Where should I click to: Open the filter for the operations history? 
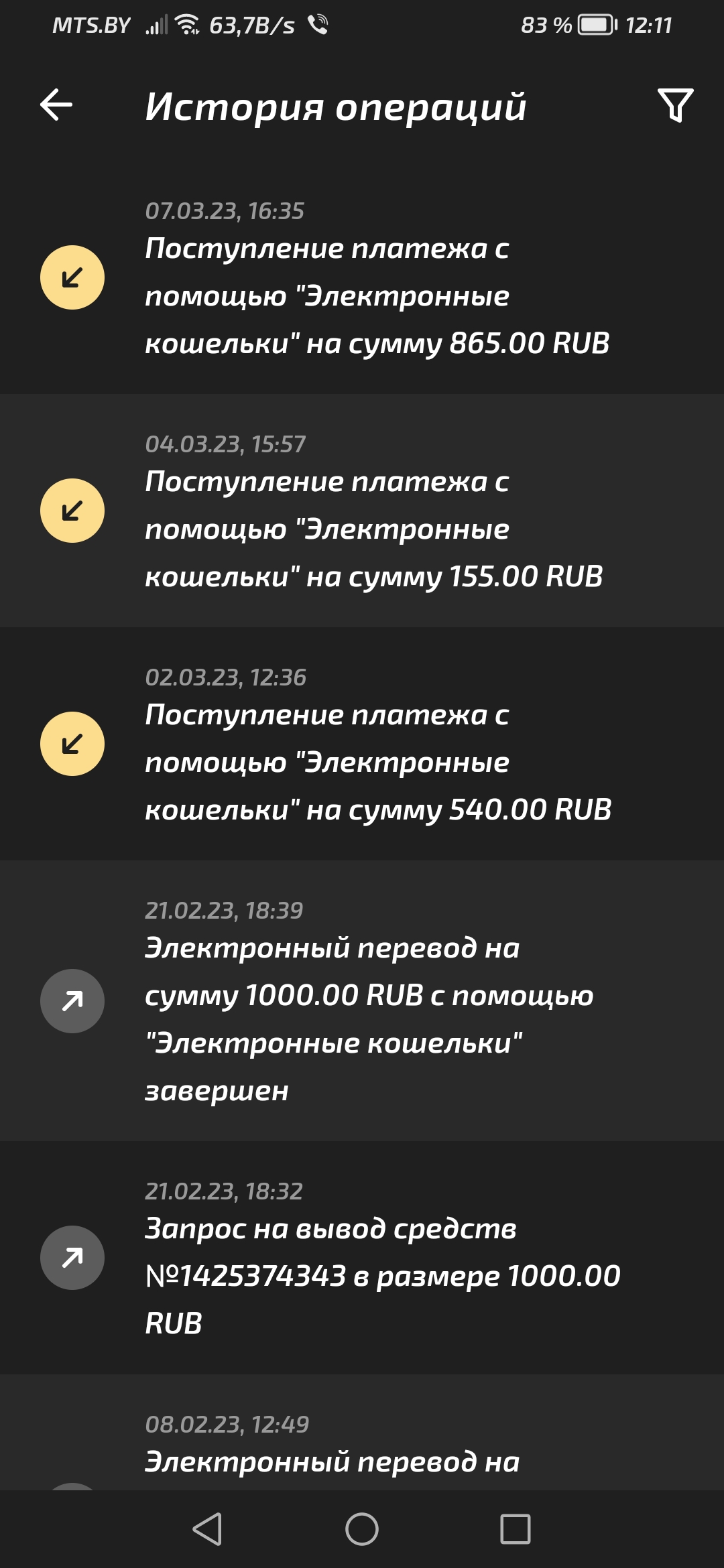click(675, 105)
